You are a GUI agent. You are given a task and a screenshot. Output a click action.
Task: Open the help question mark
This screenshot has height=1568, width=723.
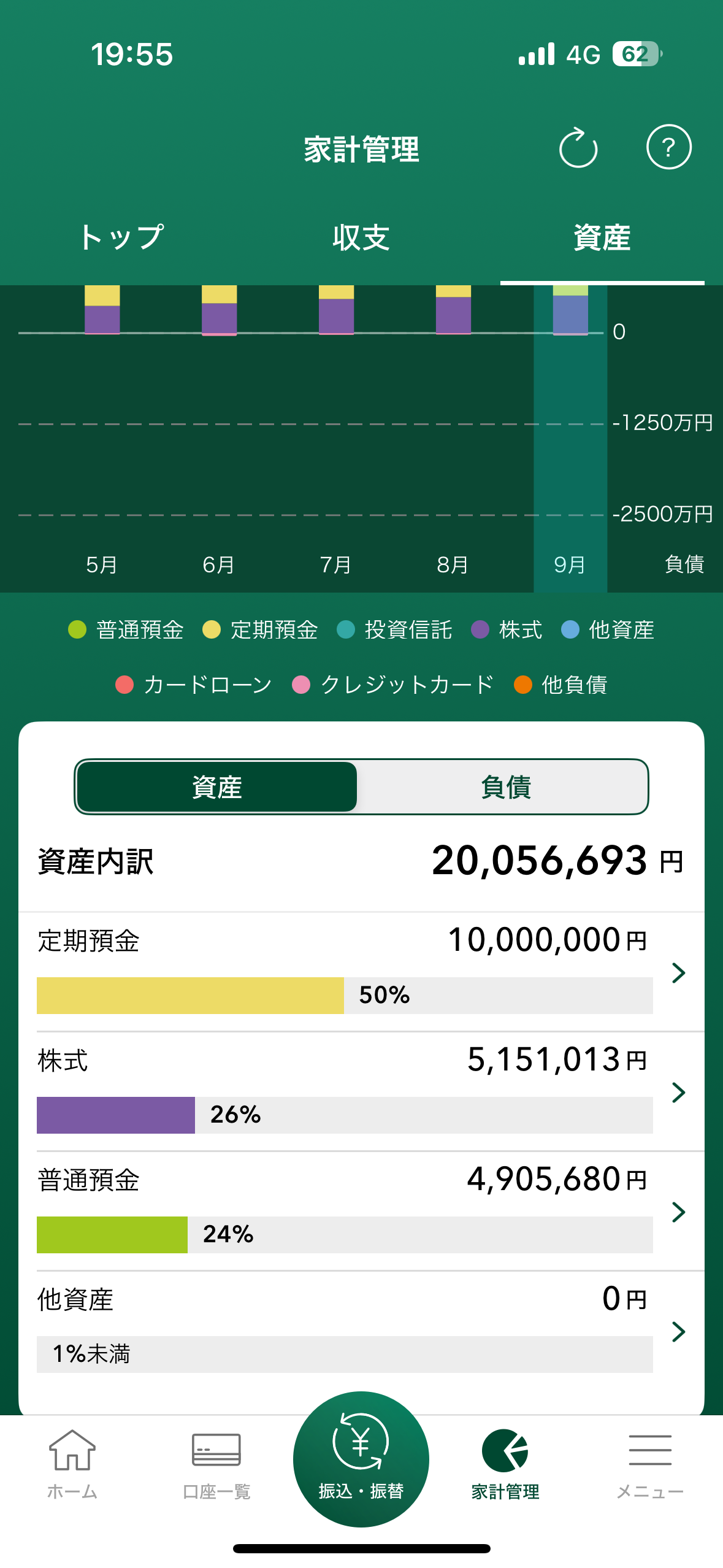tap(668, 147)
